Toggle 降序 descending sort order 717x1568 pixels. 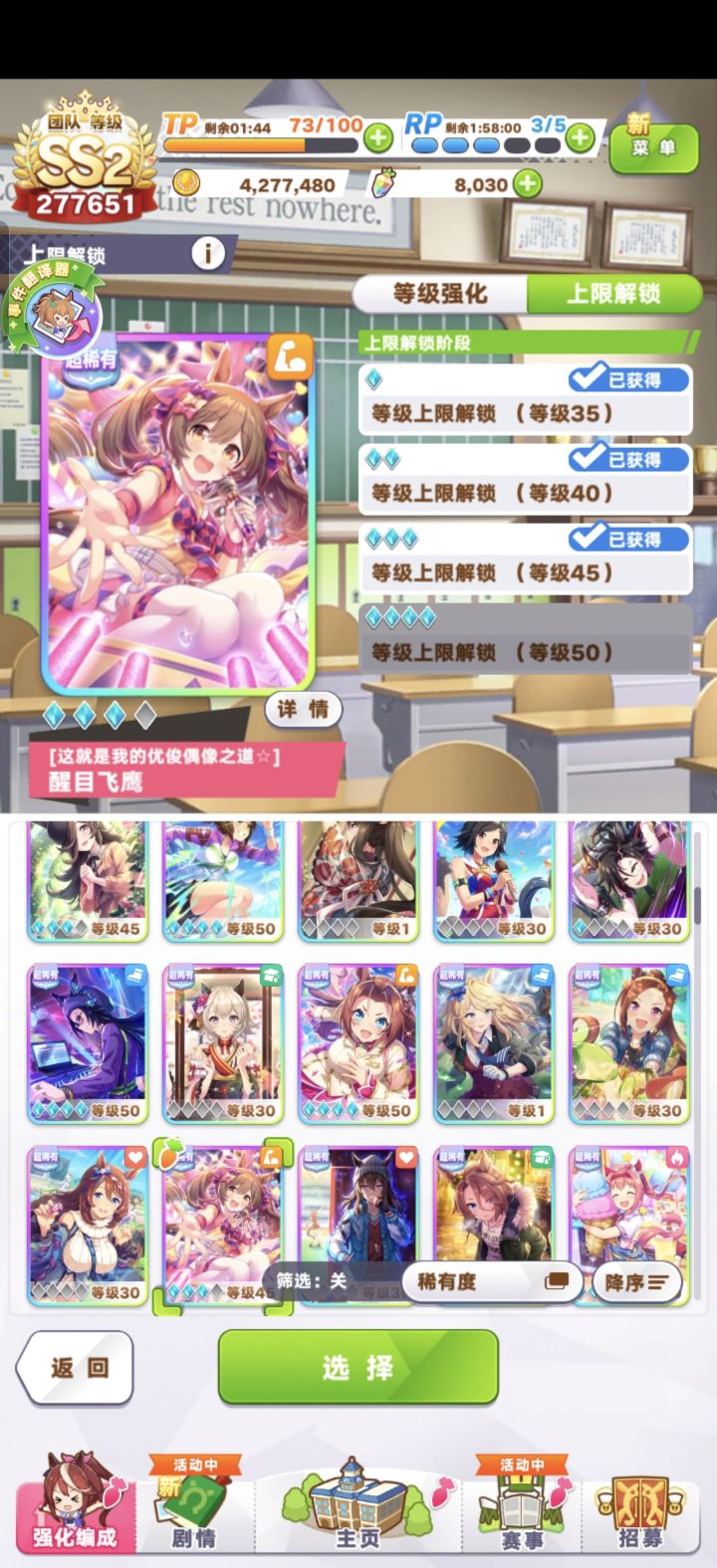click(636, 1282)
